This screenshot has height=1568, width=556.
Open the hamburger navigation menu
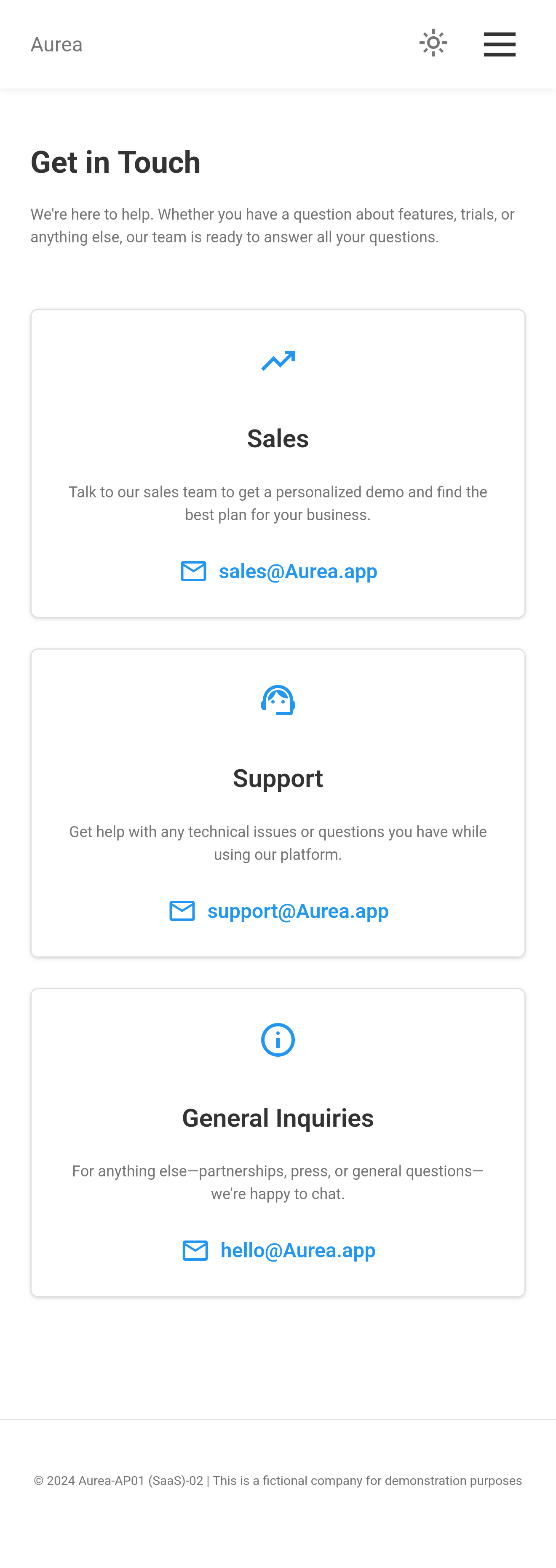pos(500,44)
